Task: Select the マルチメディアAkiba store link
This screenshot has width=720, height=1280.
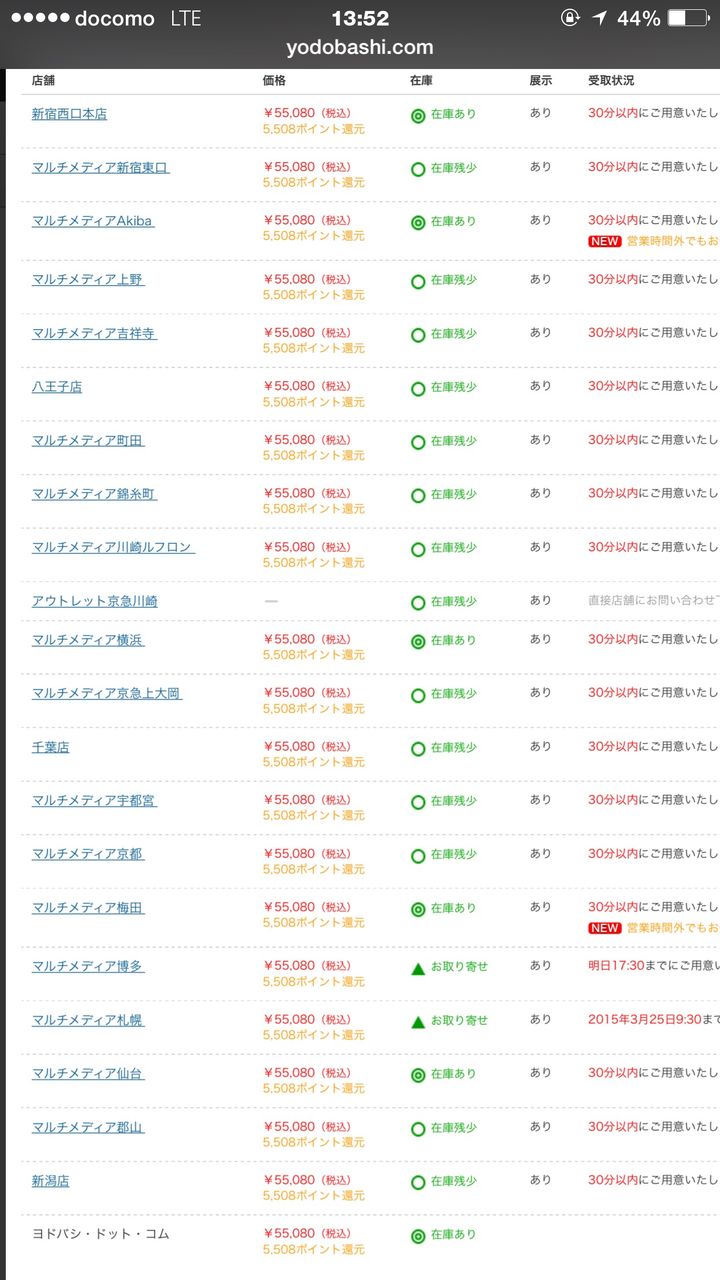Action: [x=93, y=220]
